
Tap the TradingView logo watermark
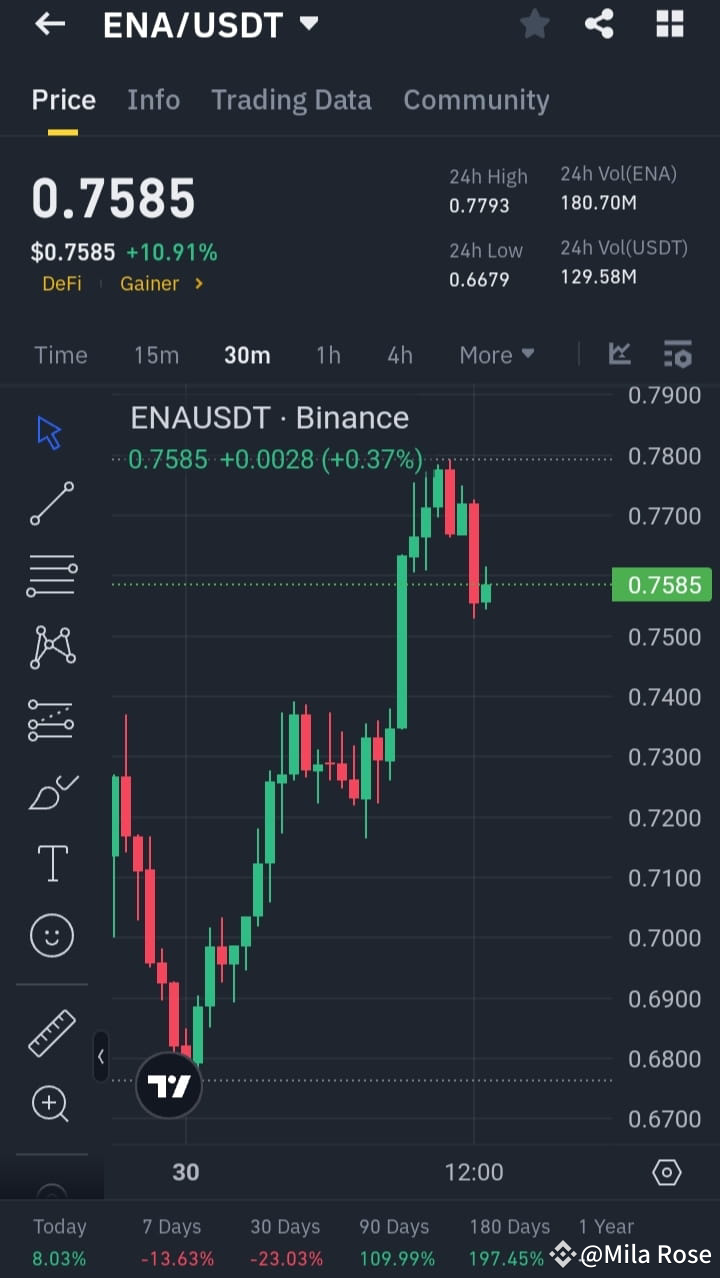pos(168,1084)
